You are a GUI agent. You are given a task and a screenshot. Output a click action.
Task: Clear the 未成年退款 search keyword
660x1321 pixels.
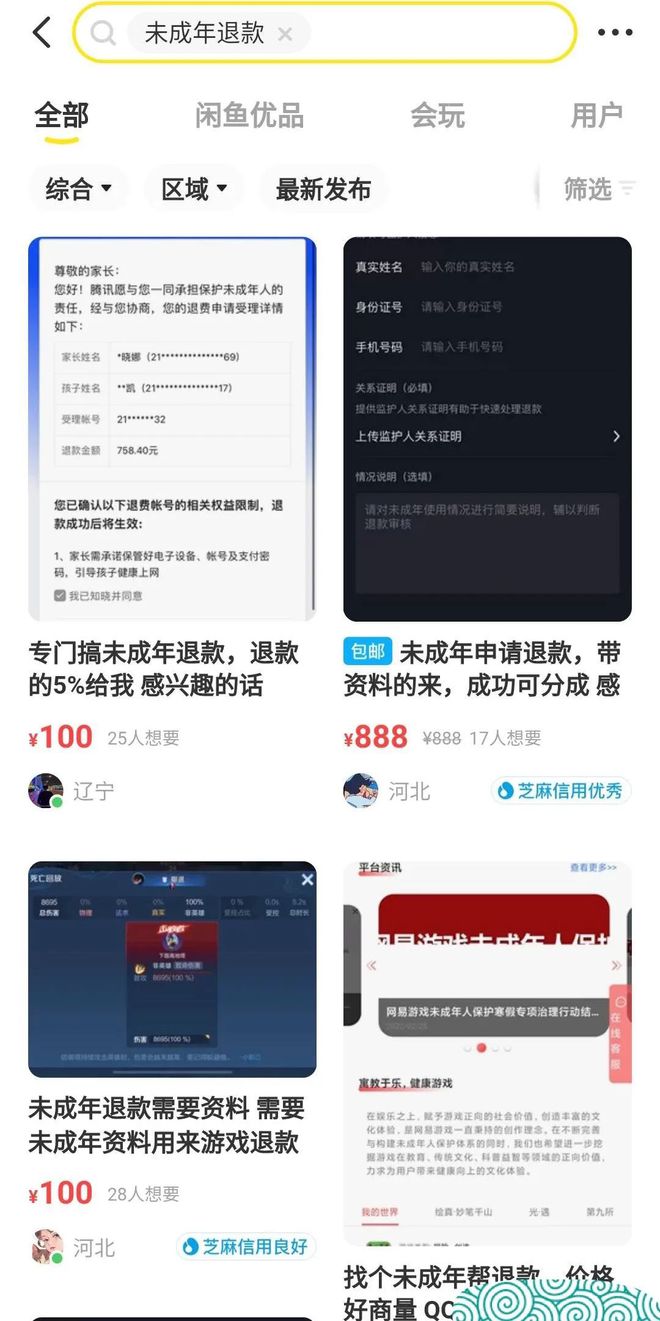(285, 34)
